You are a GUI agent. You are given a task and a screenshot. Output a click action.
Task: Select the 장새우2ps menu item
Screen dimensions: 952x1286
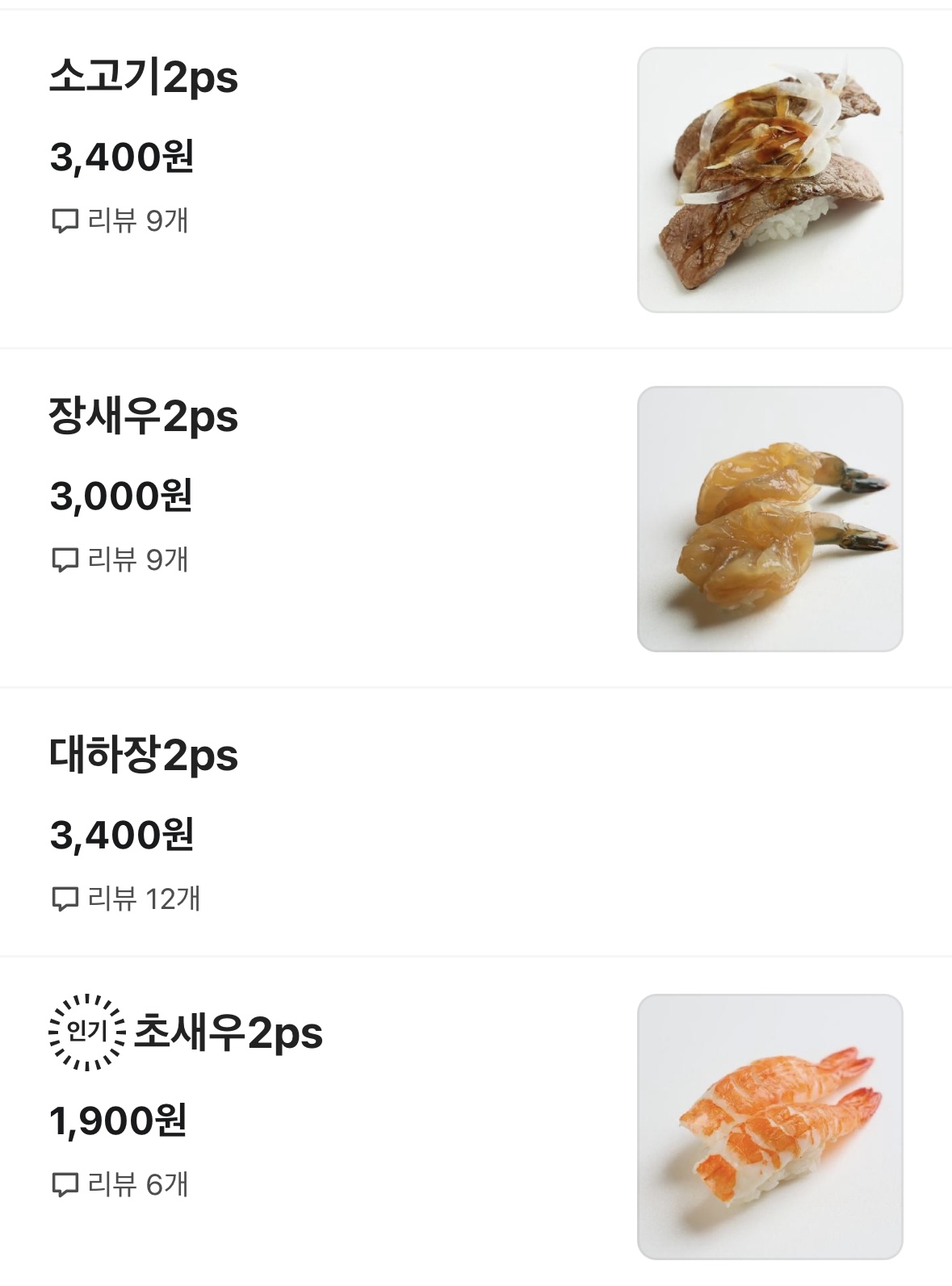(x=144, y=417)
